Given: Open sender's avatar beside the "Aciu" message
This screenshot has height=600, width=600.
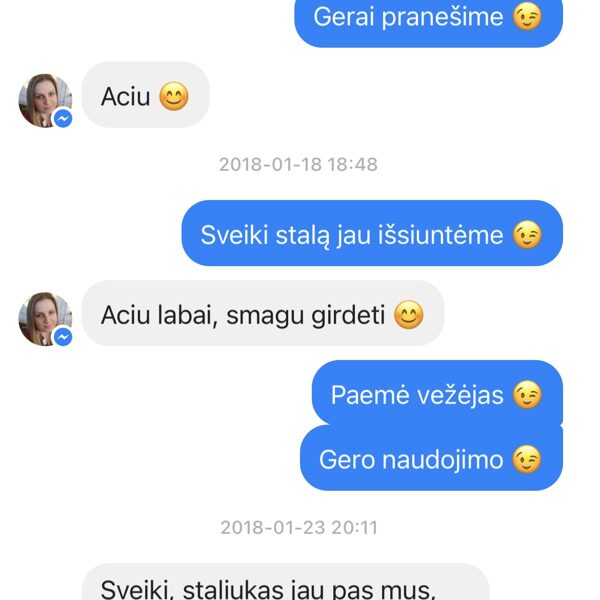Looking at the screenshot, I should point(45,100).
